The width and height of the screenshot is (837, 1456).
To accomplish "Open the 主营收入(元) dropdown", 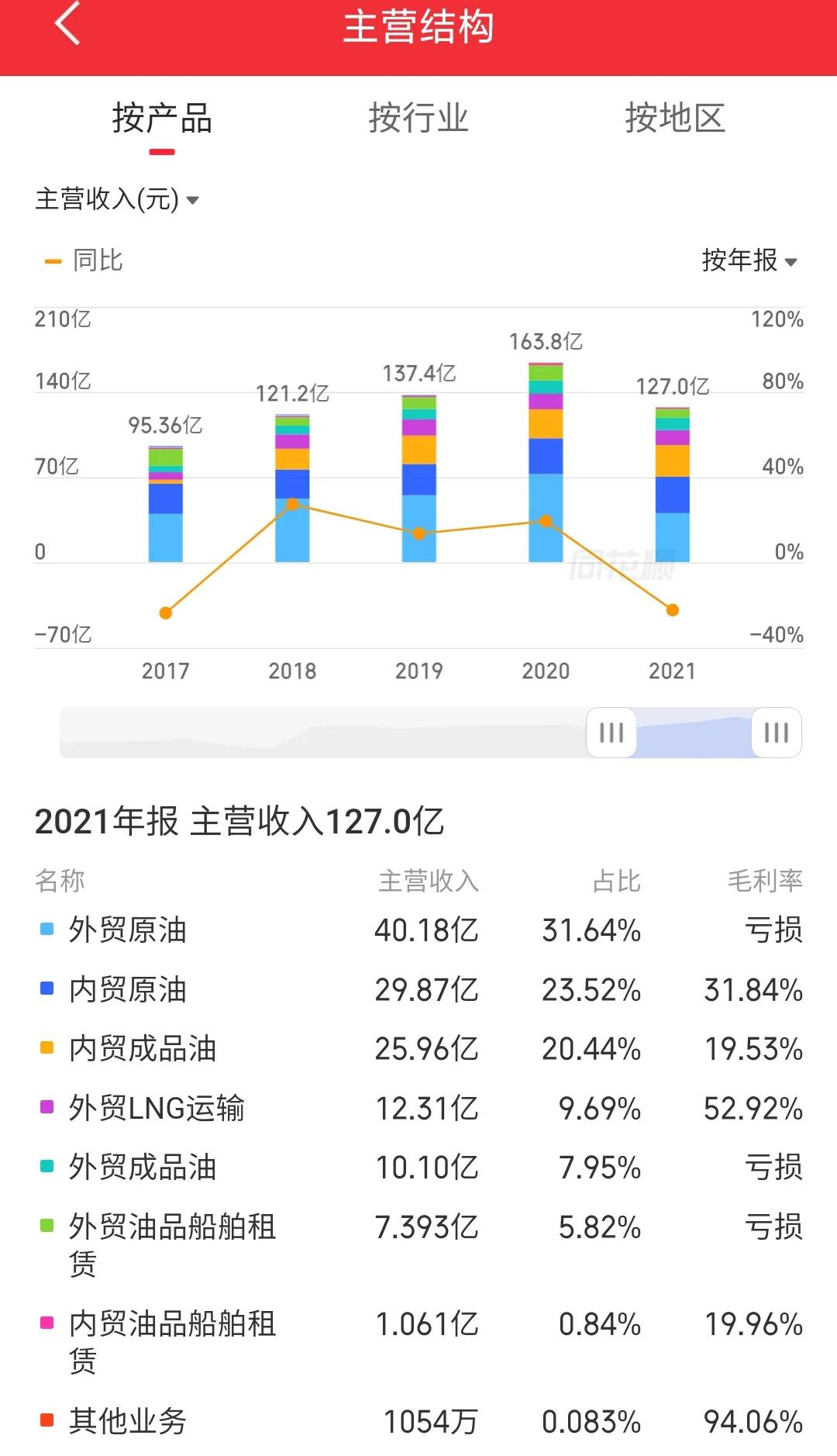I will 116,200.
